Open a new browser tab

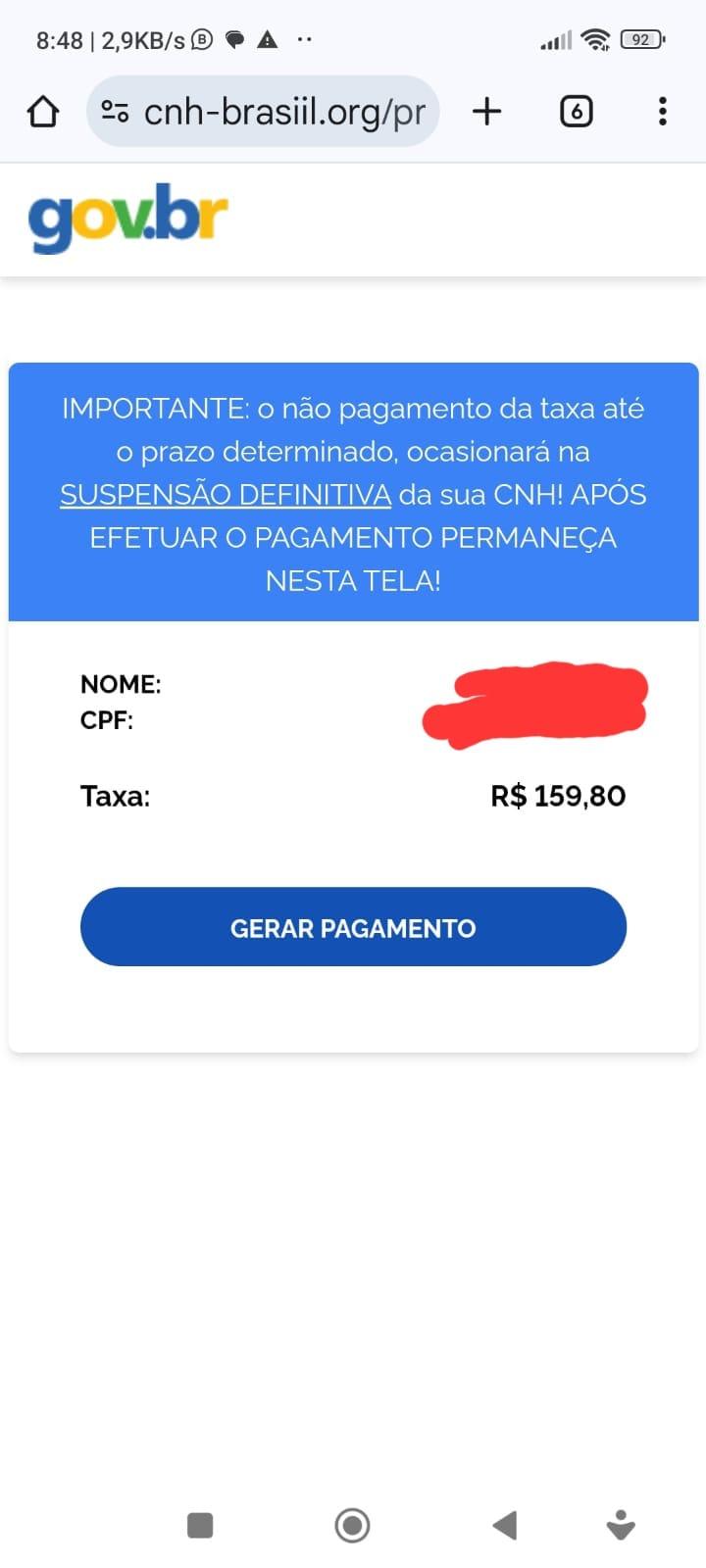coord(486,112)
